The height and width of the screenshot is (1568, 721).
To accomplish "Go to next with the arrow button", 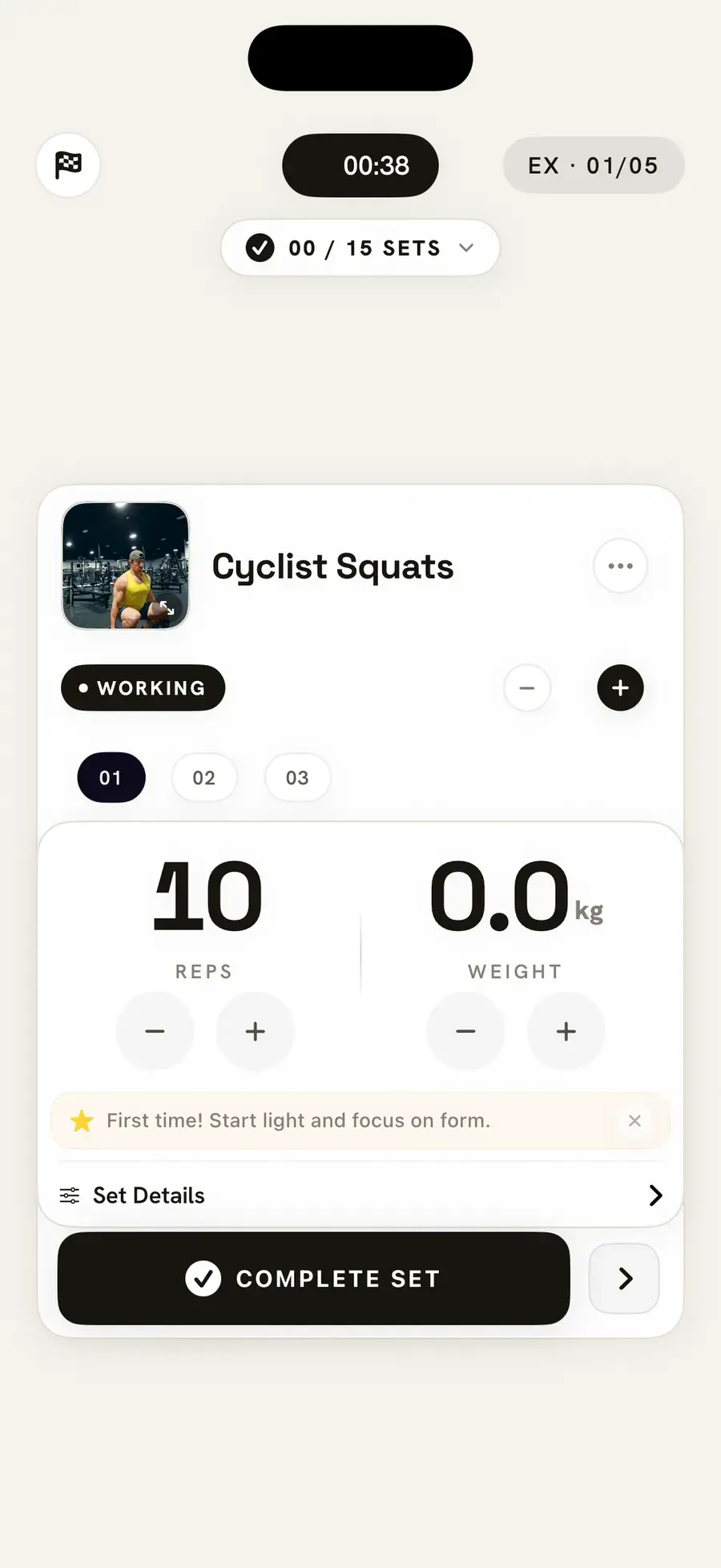I will tap(624, 1278).
